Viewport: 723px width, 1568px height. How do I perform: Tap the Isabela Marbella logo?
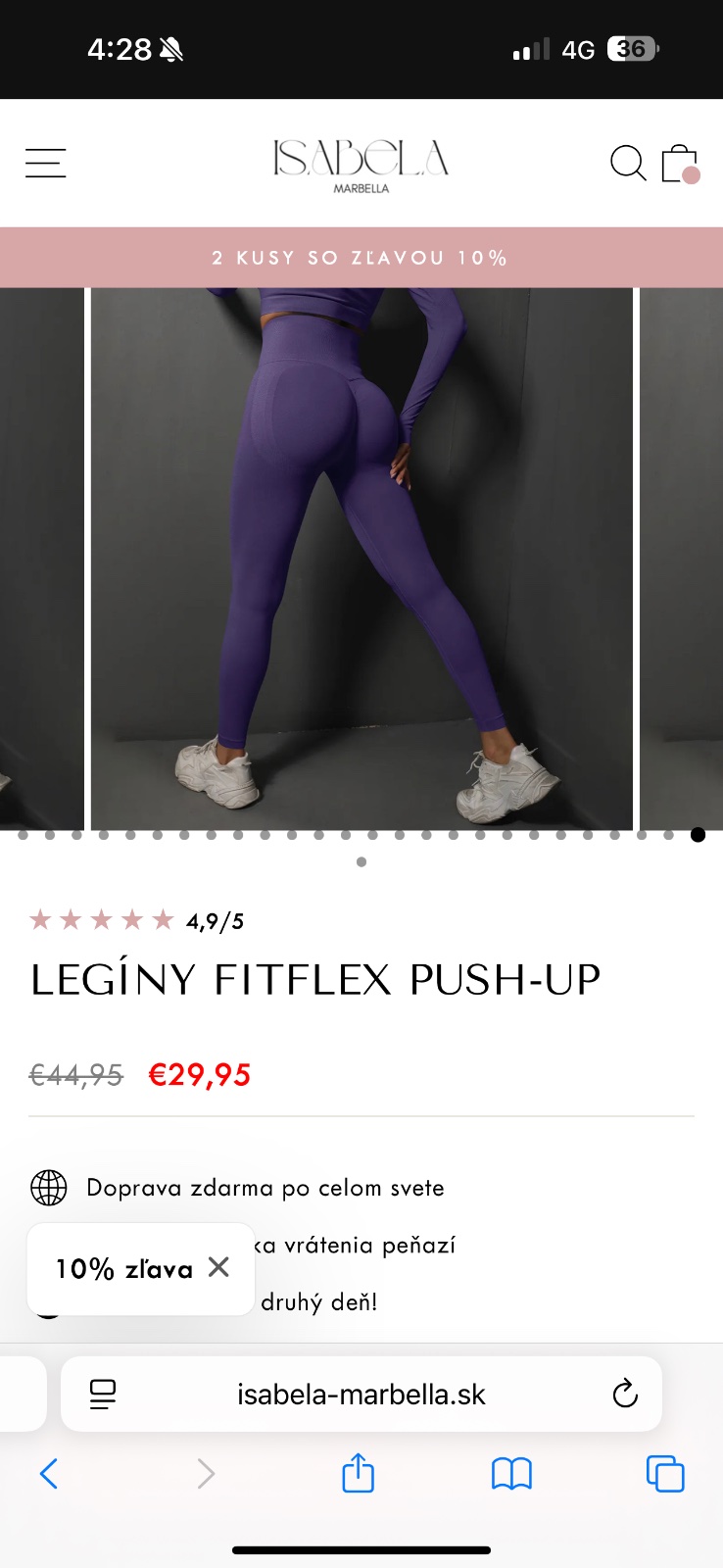pyautogui.click(x=361, y=165)
